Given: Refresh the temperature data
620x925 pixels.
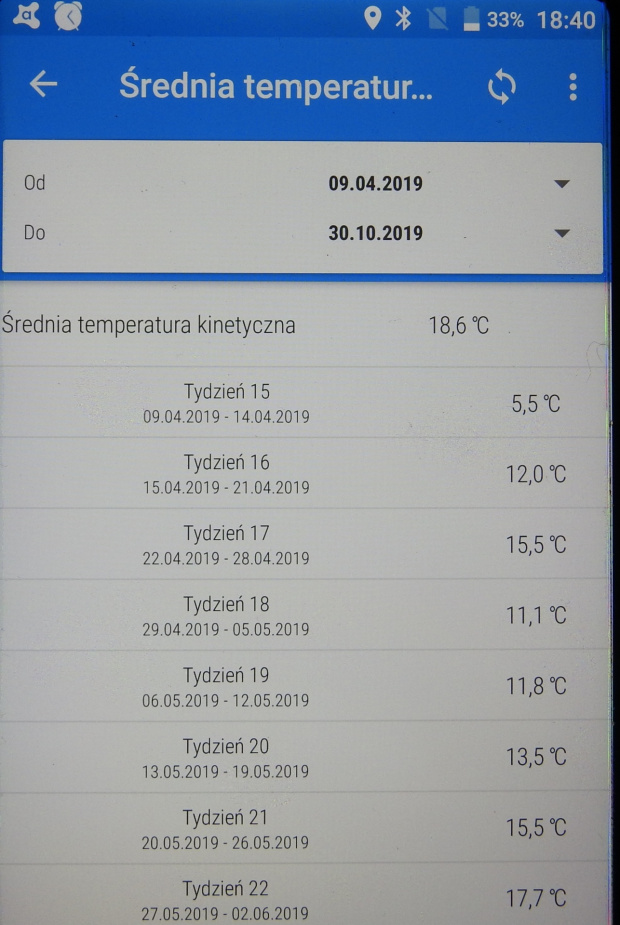Looking at the screenshot, I should 502,88.
